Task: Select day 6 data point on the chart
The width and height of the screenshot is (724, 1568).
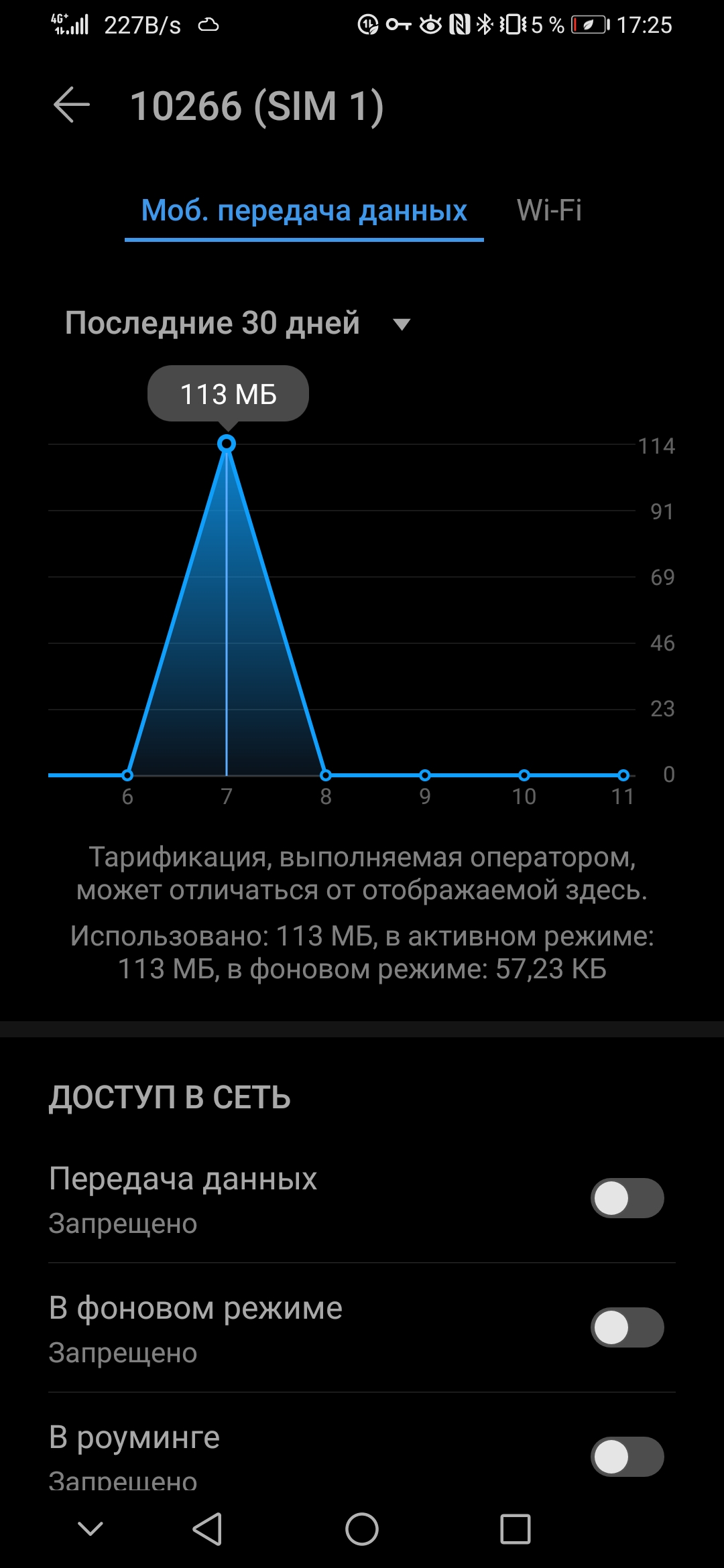Action: click(127, 775)
